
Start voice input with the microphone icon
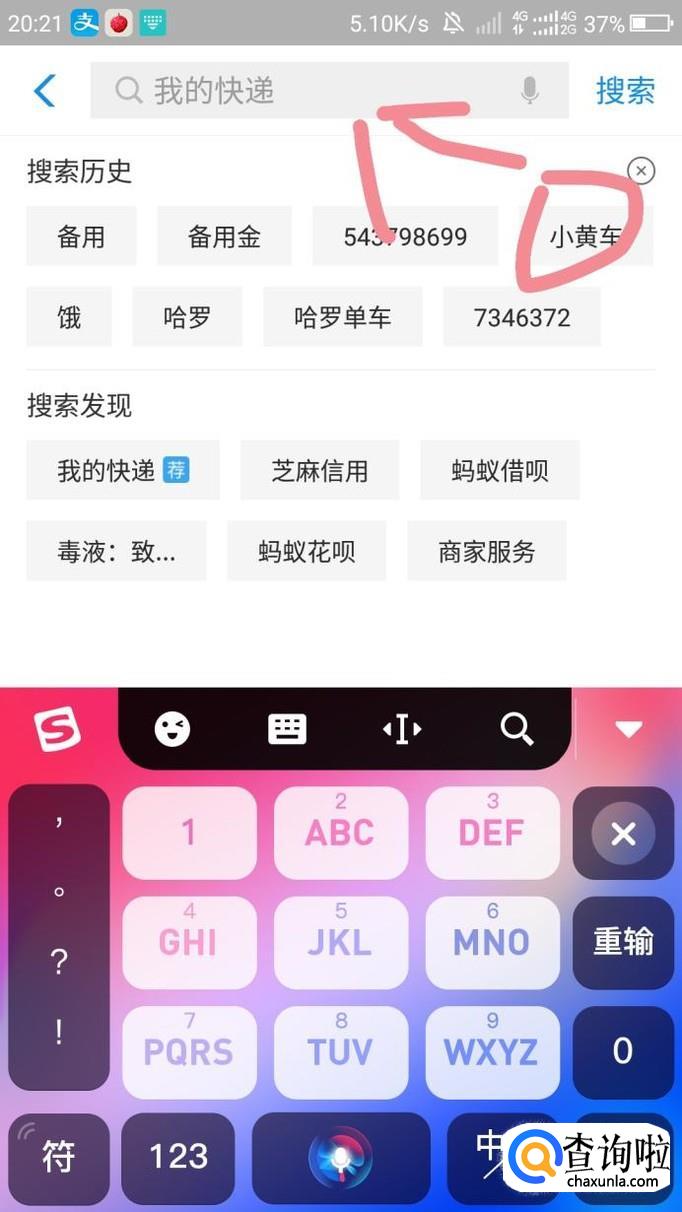pos(530,91)
